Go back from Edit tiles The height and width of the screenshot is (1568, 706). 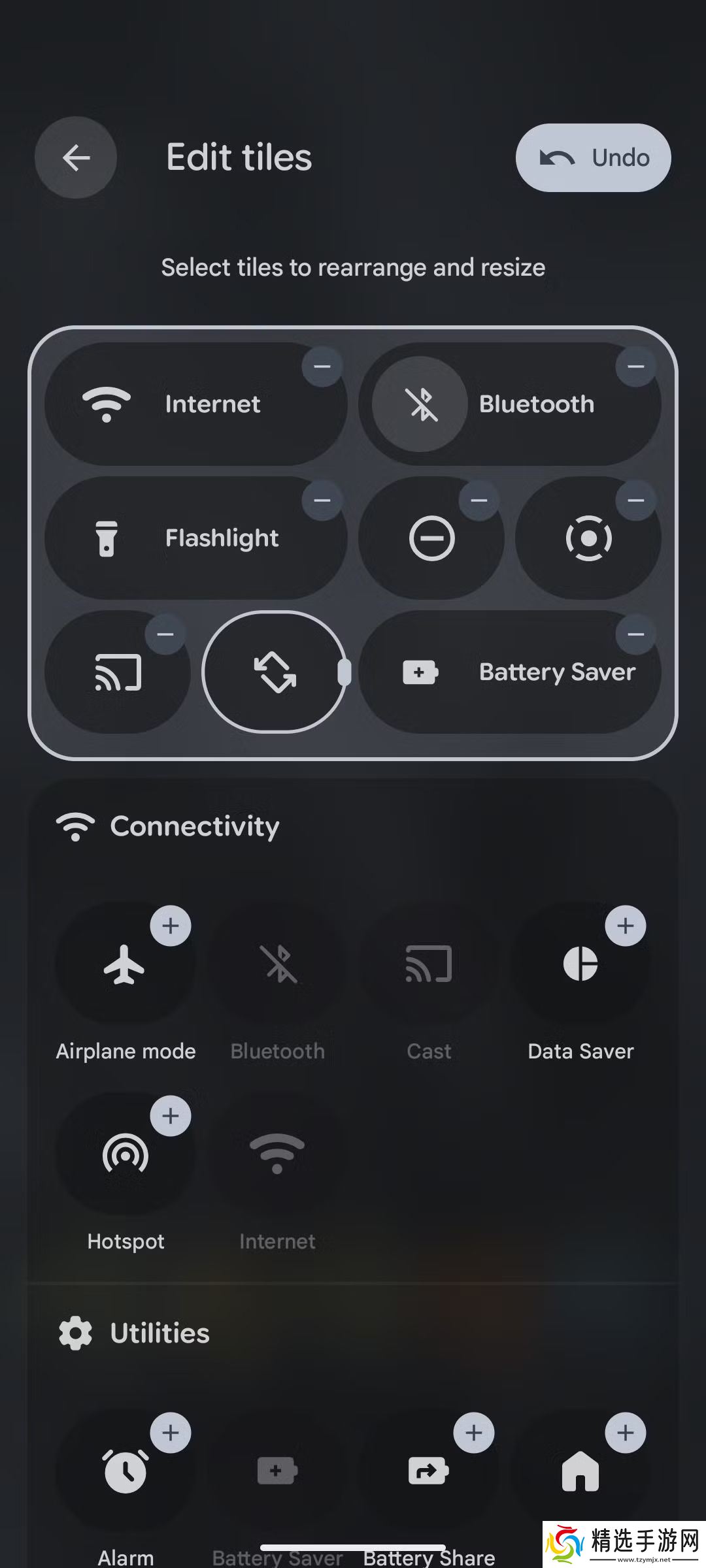tap(76, 157)
